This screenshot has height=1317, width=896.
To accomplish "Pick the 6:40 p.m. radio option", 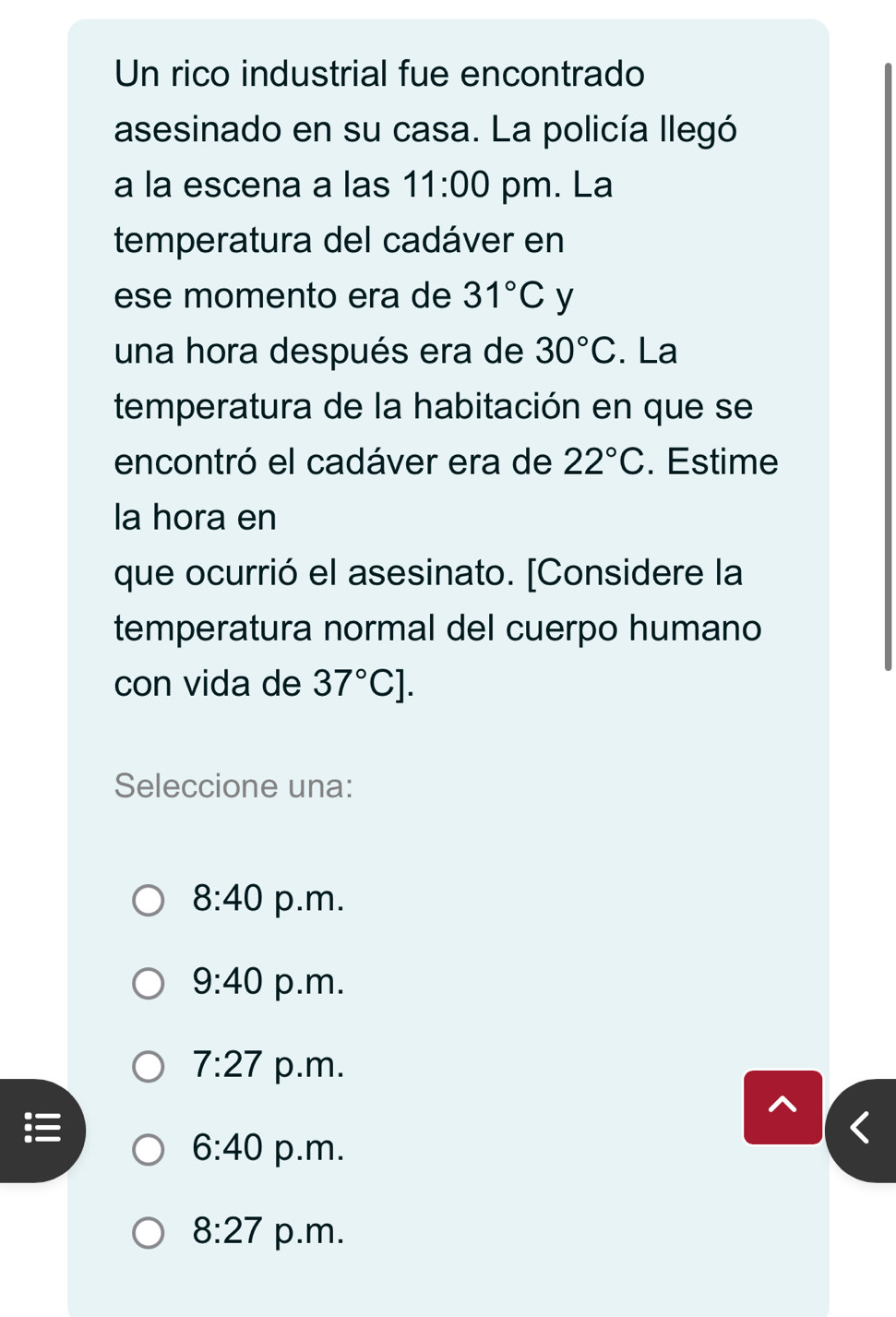I will 149,1149.
